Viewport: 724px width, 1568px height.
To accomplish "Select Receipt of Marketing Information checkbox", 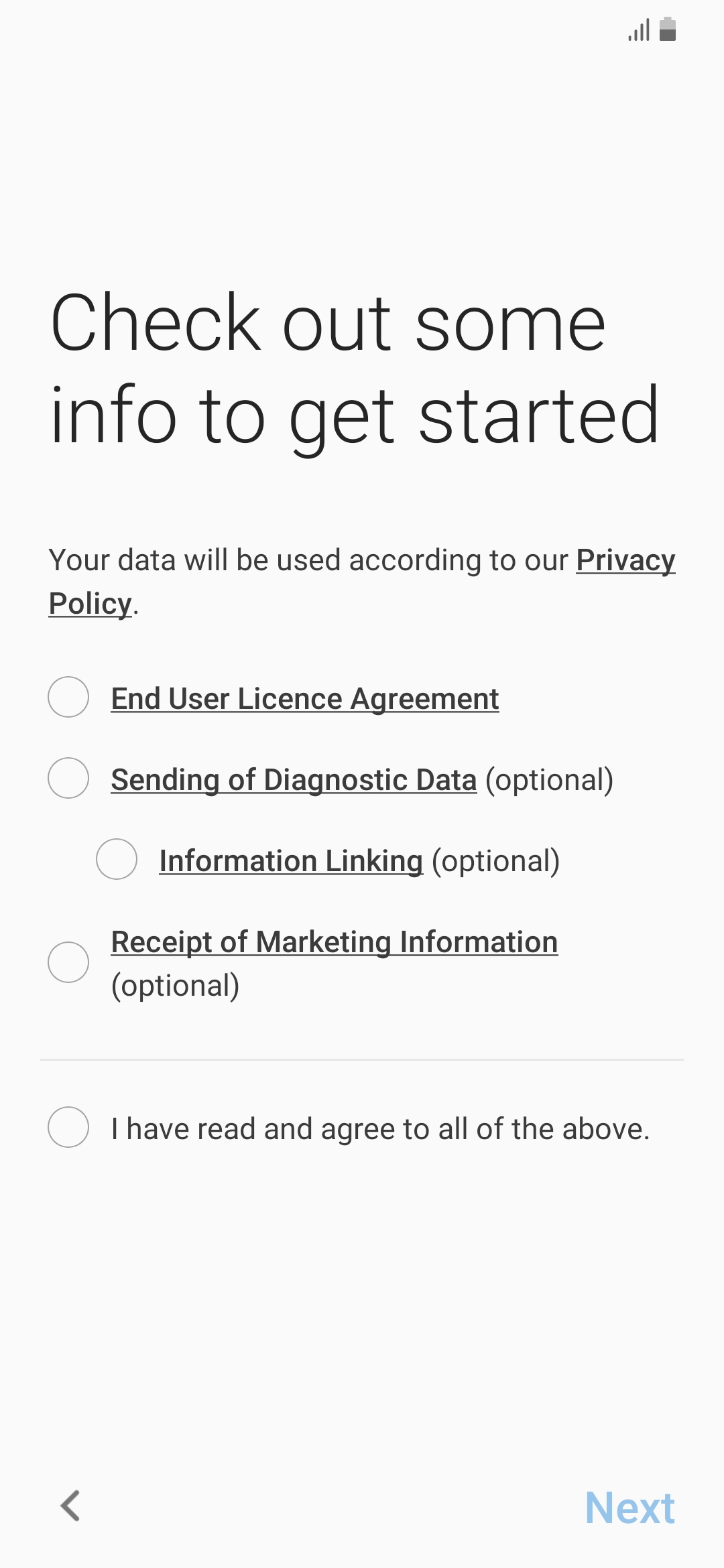I will coord(68,962).
